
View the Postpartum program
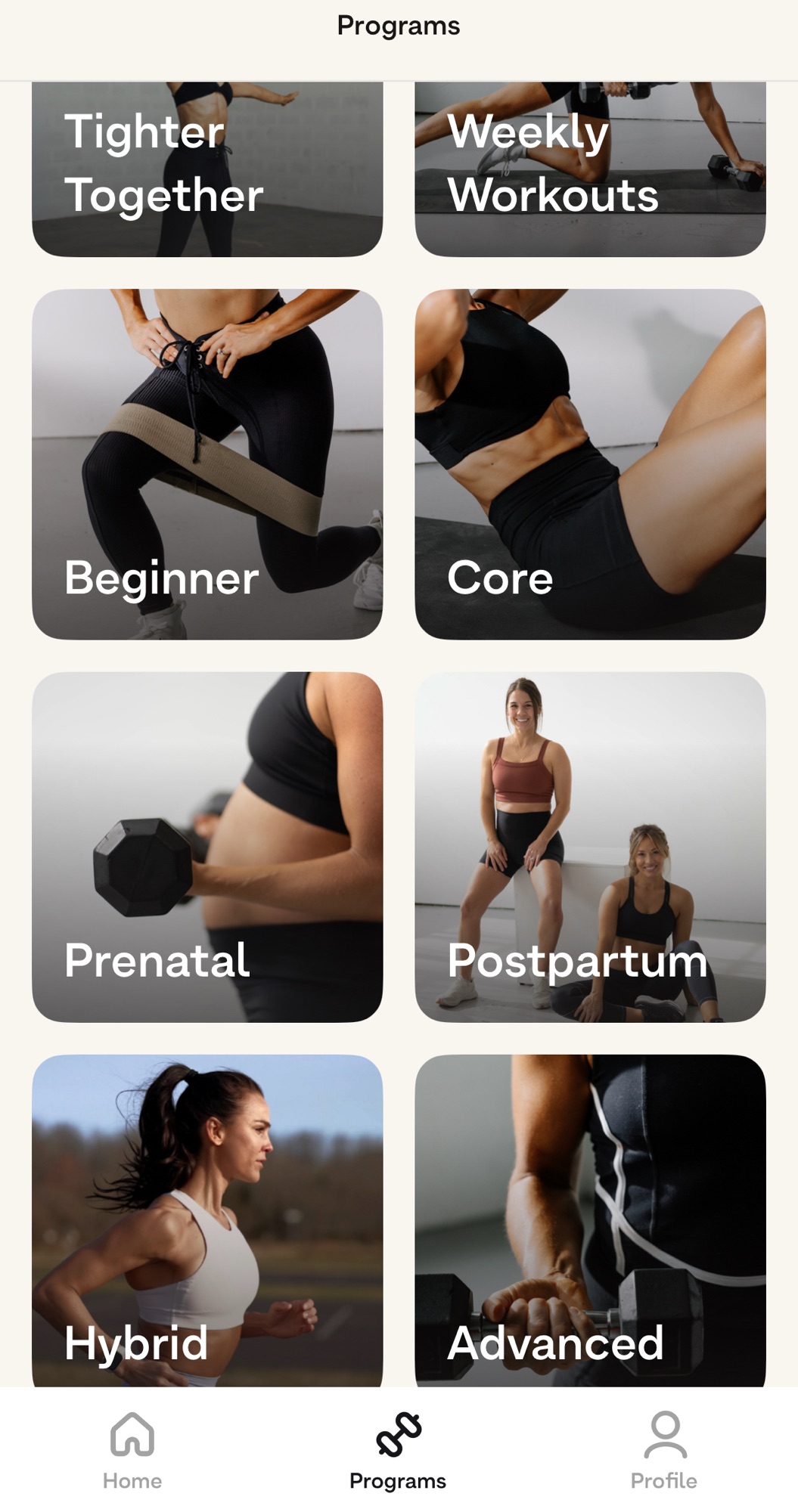[590, 847]
